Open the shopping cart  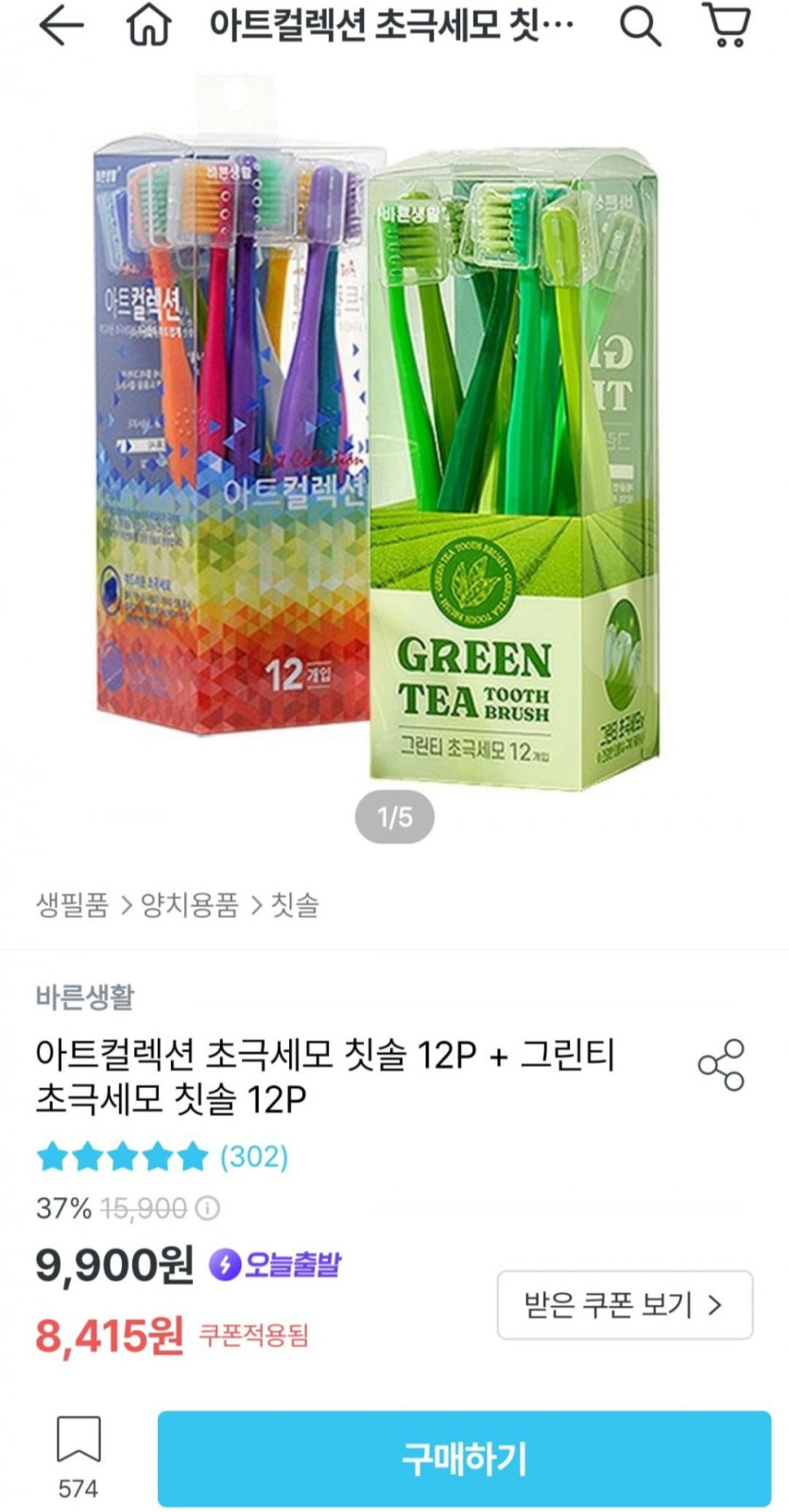tap(726, 26)
